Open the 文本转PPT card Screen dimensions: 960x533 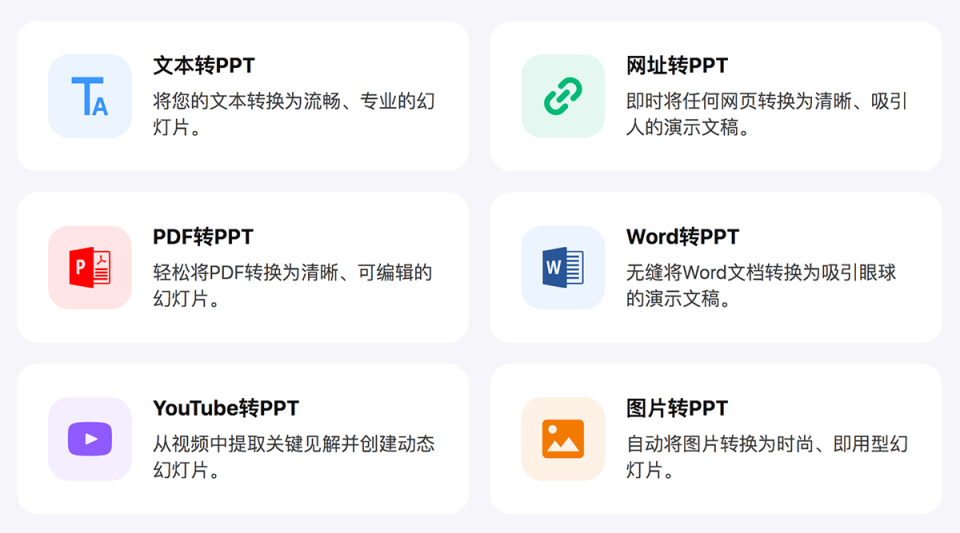(242, 96)
